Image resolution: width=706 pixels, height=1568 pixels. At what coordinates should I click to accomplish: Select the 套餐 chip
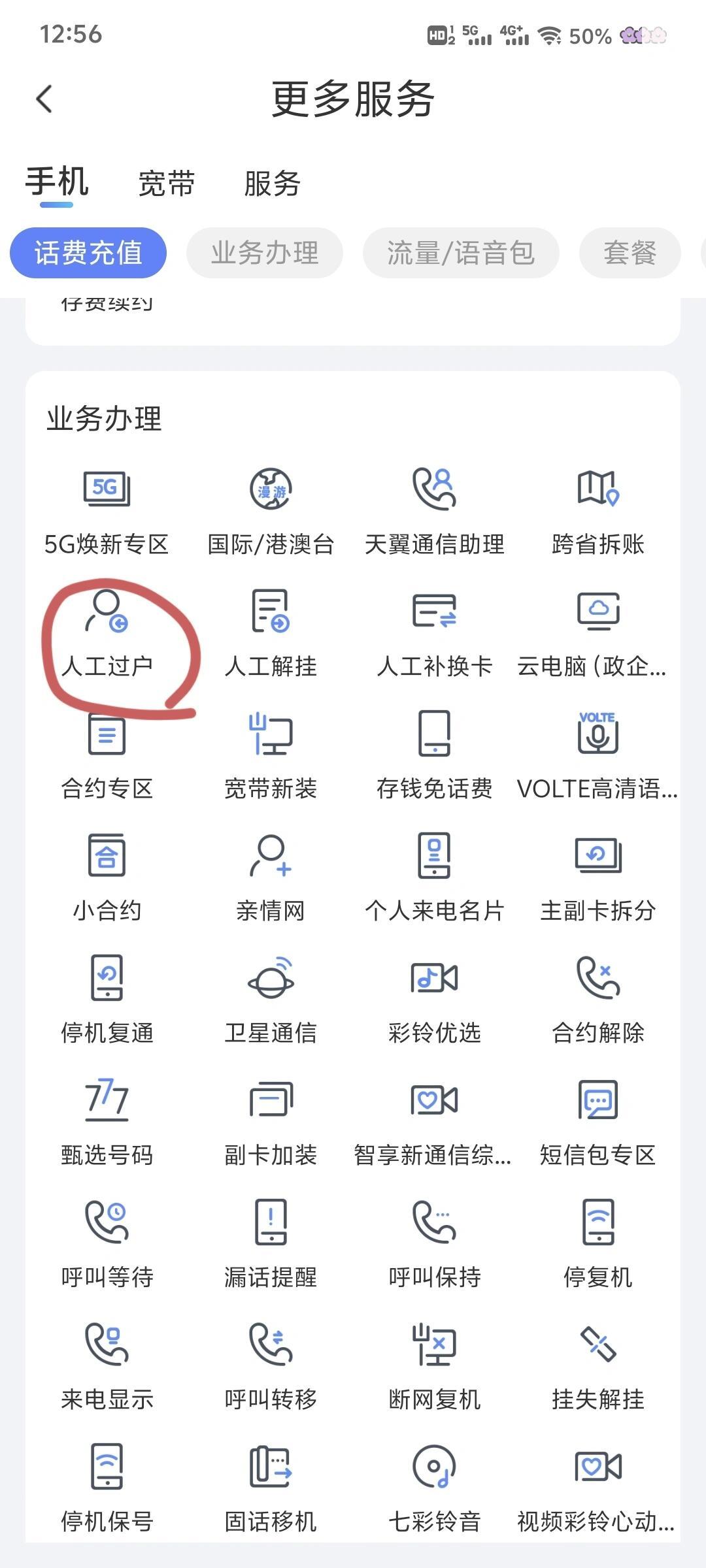630,253
